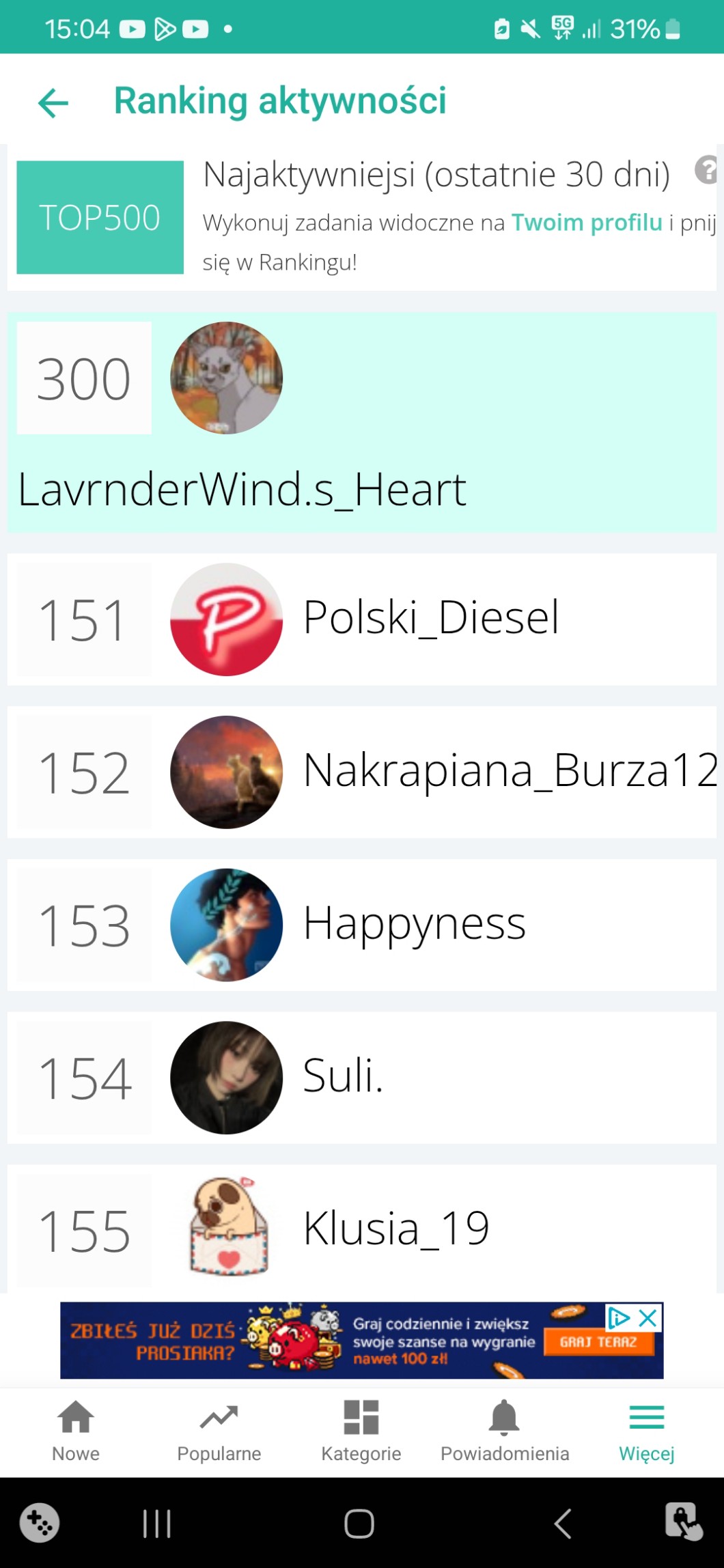Open Powiadomienia notifications tab
Screen dimensions: 724x1568
pyautogui.click(x=504, y=1430)
